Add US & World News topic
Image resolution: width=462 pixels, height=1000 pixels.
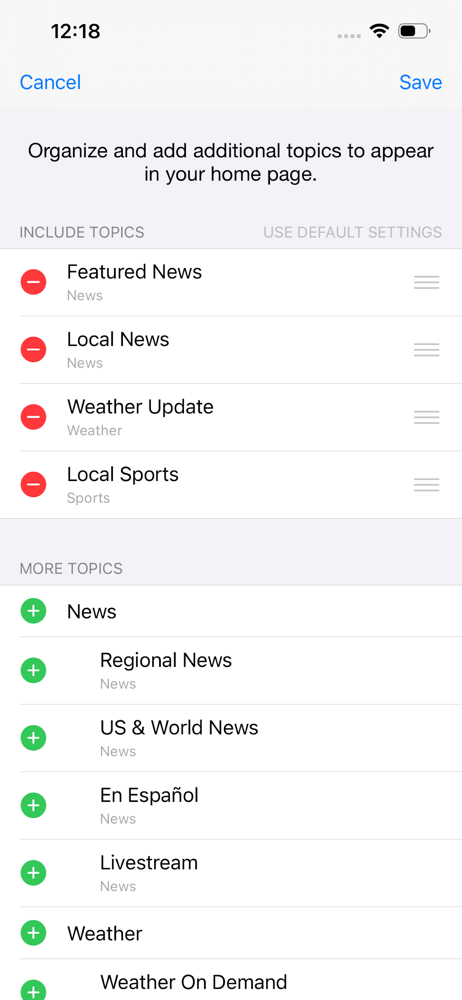[x=33, y=738]
